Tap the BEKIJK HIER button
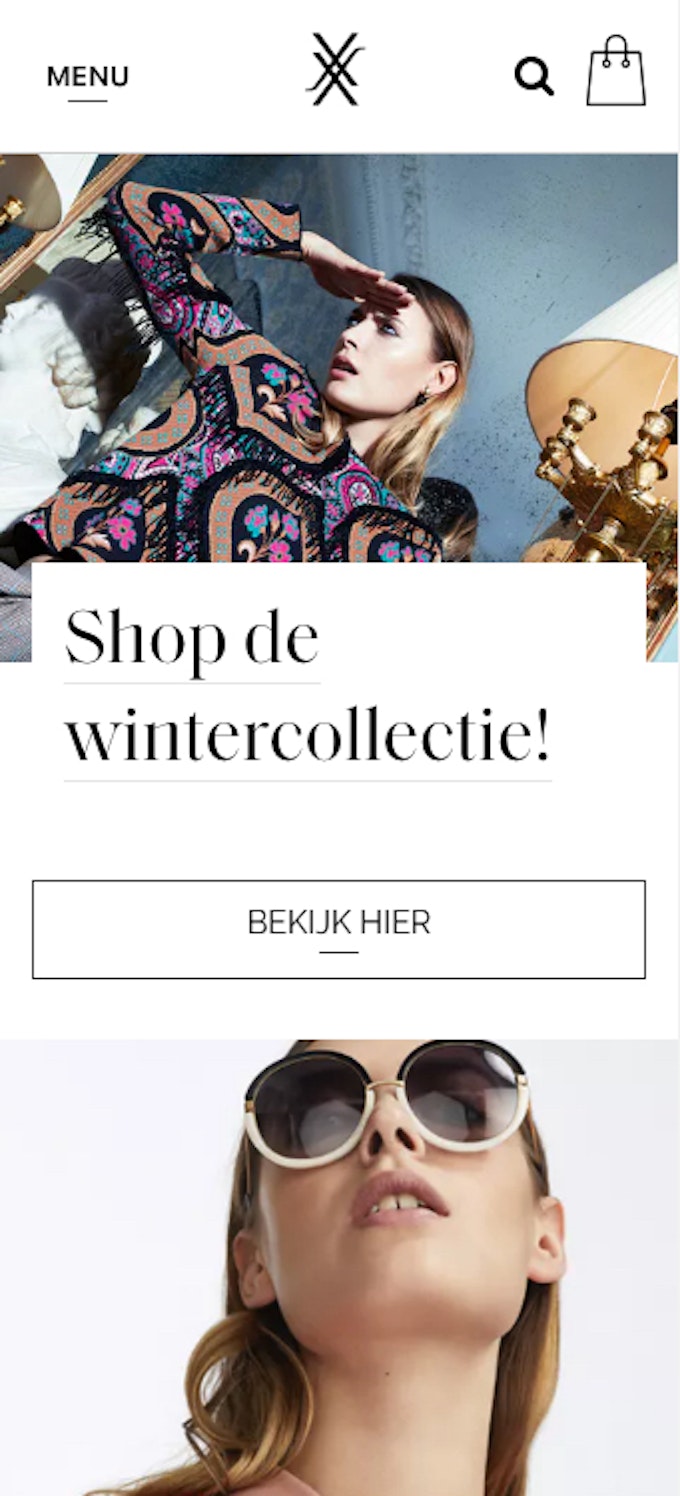This screenshot has width=680, height=1496. click(339, 929)
